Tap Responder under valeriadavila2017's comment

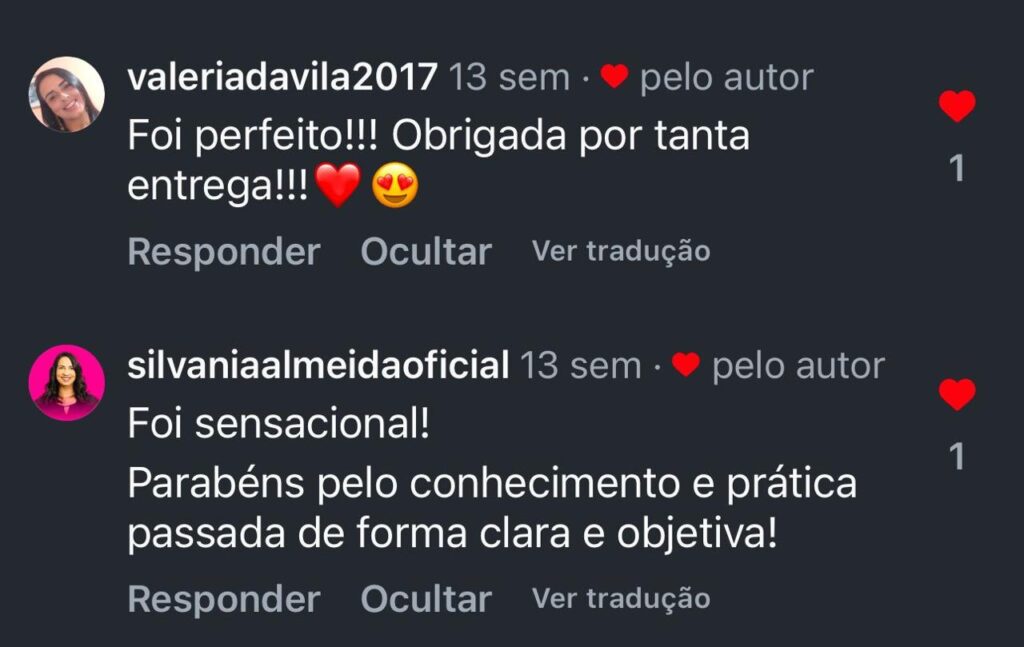click(224, 252)
